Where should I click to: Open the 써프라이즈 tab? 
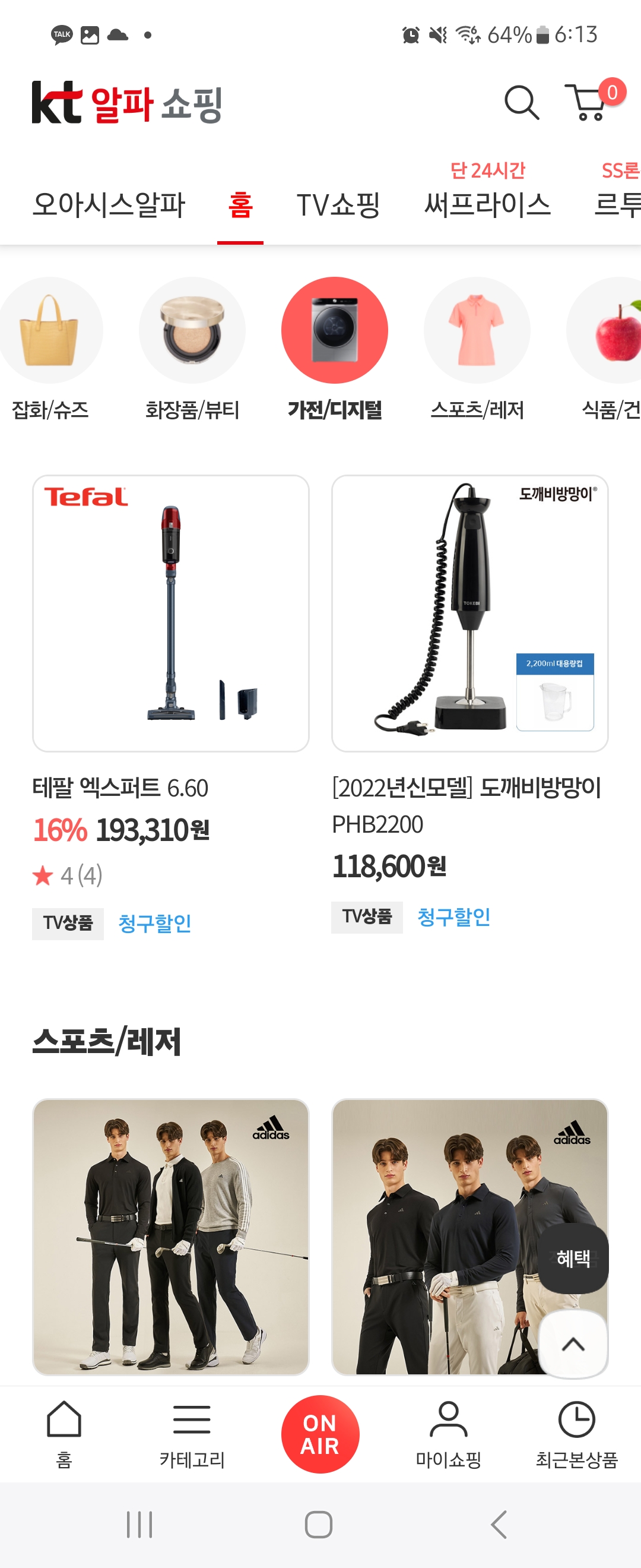tap(487, 204)
